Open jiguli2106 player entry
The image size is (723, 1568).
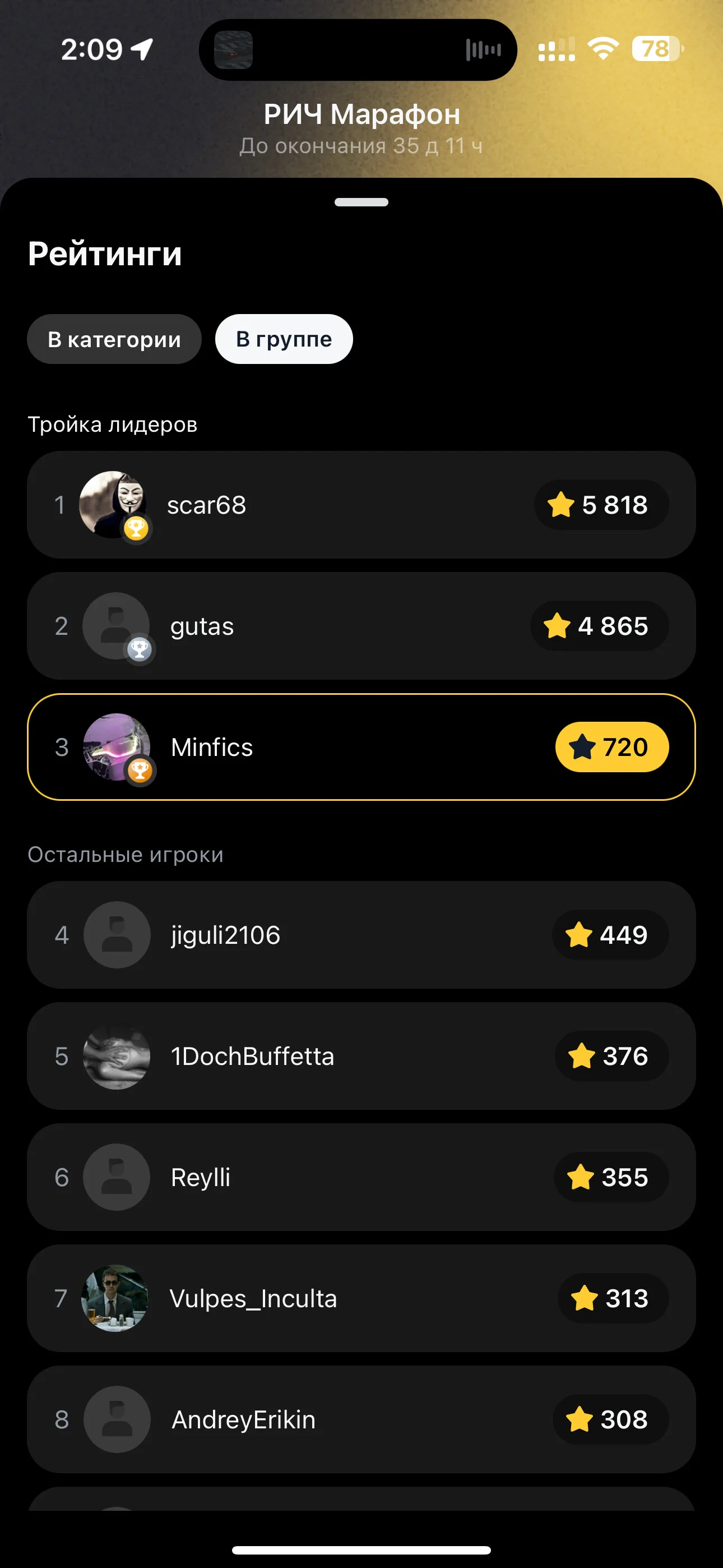[361, 935]
